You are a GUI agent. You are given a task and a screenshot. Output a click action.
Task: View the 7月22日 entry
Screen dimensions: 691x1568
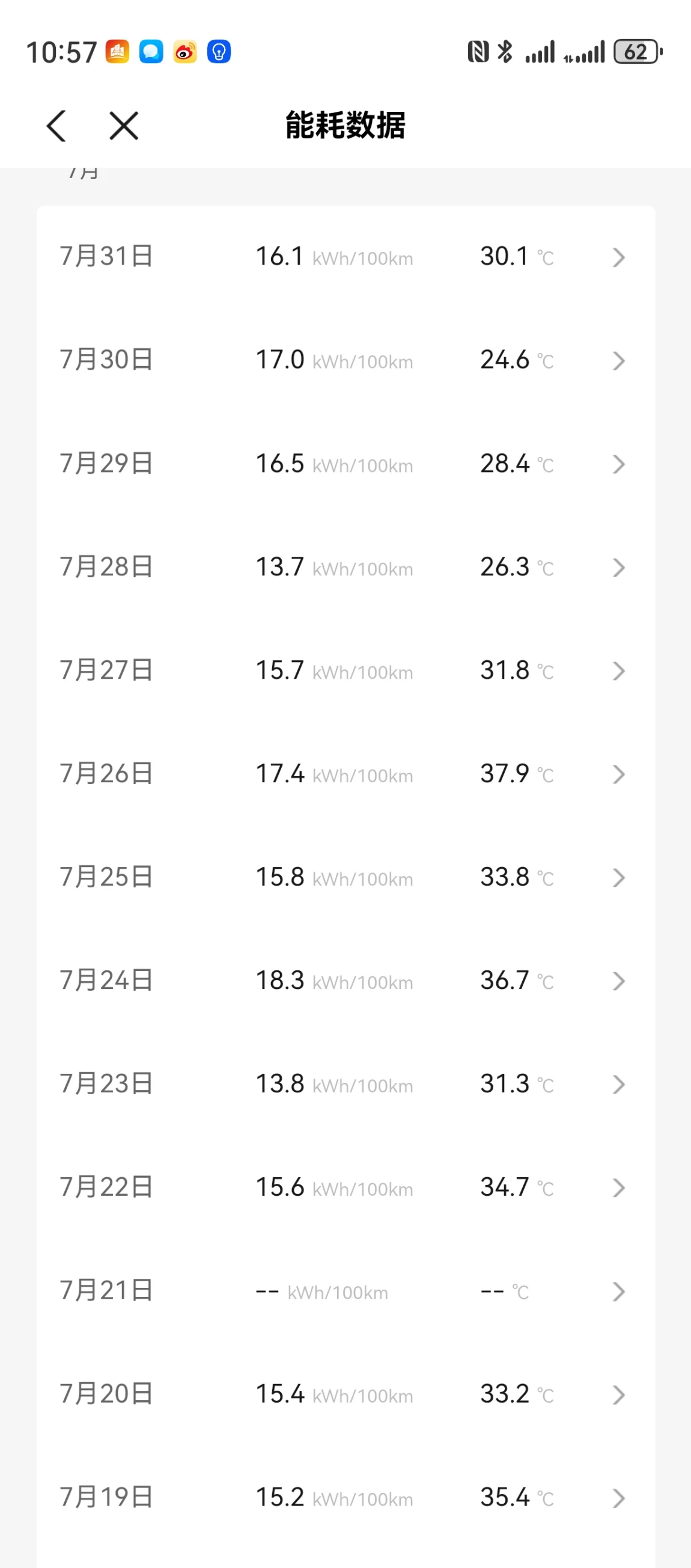pyautogui.click(x=345, y=1187)
